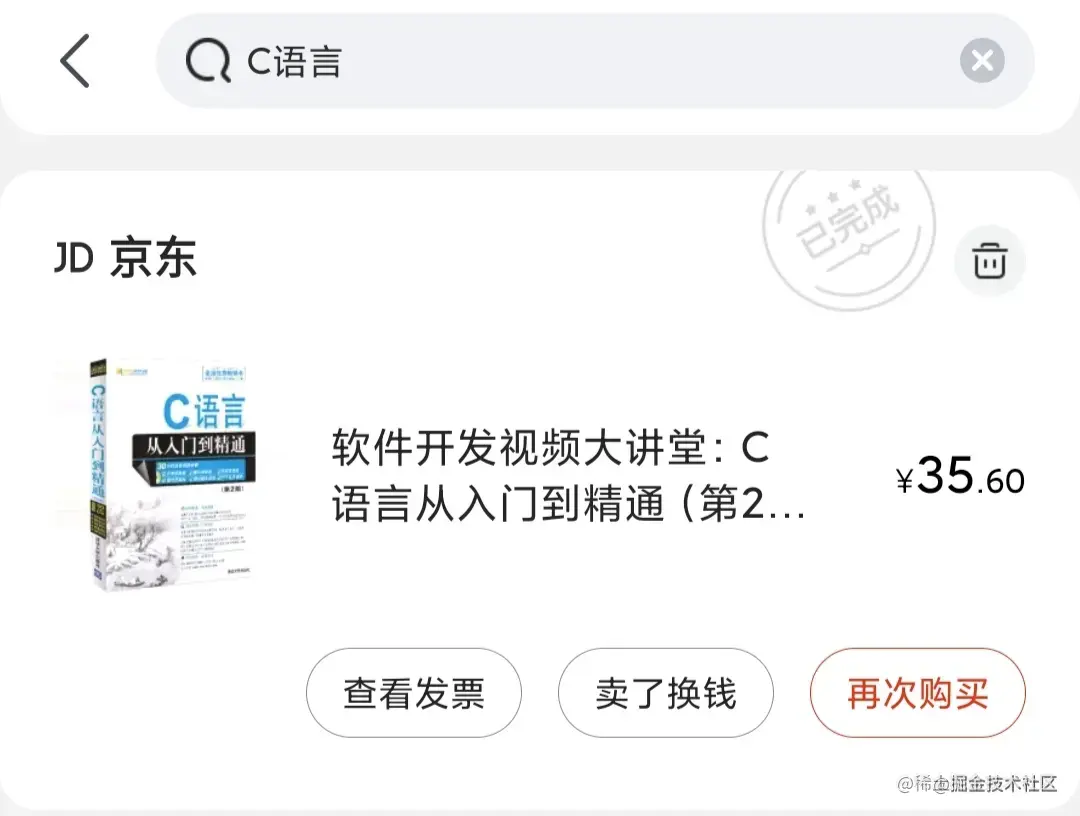Delete this order with the trash icon
This screenshot has height=816, width=1080.
coord(990,261)
